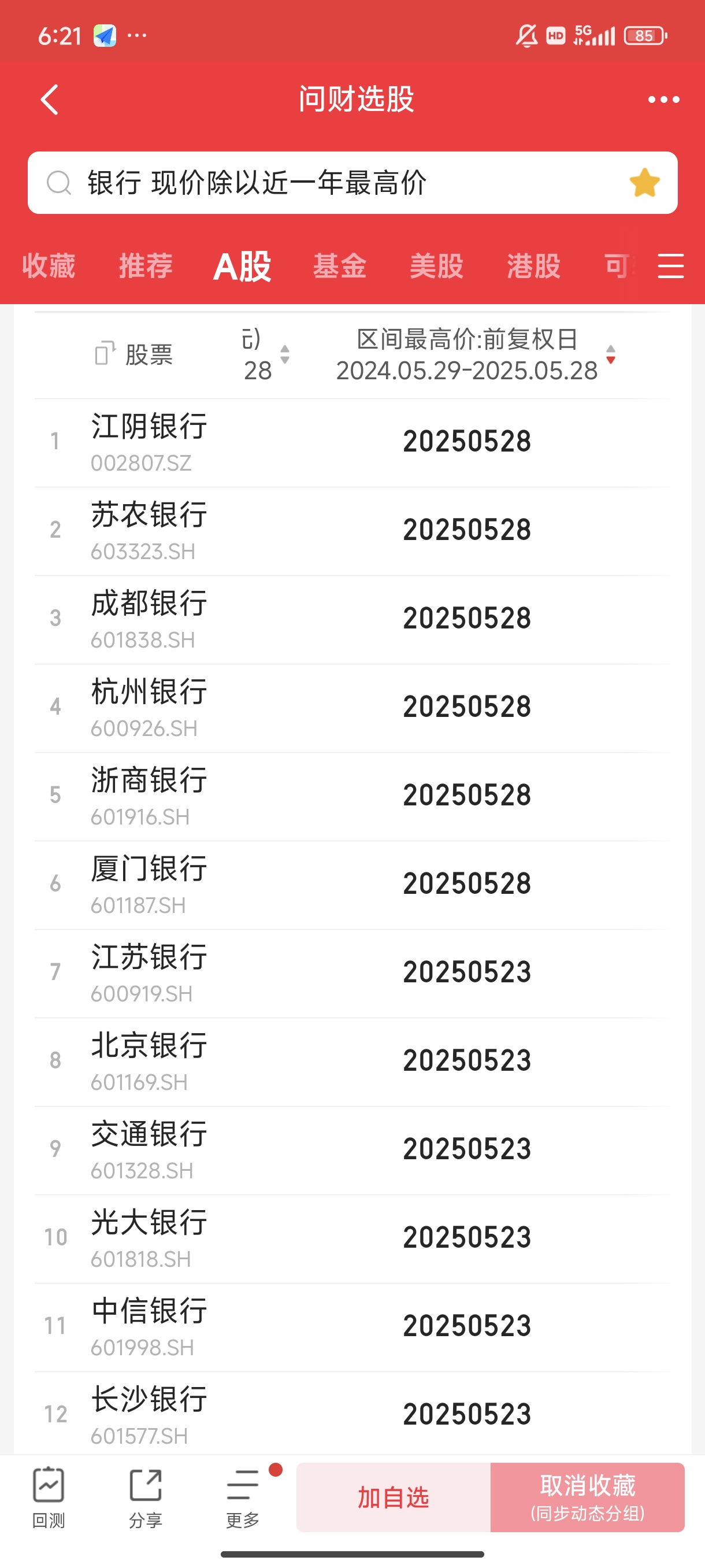Go back using the top-left arrow
This screenshot has width=705, height=1568.
point(50,100)
